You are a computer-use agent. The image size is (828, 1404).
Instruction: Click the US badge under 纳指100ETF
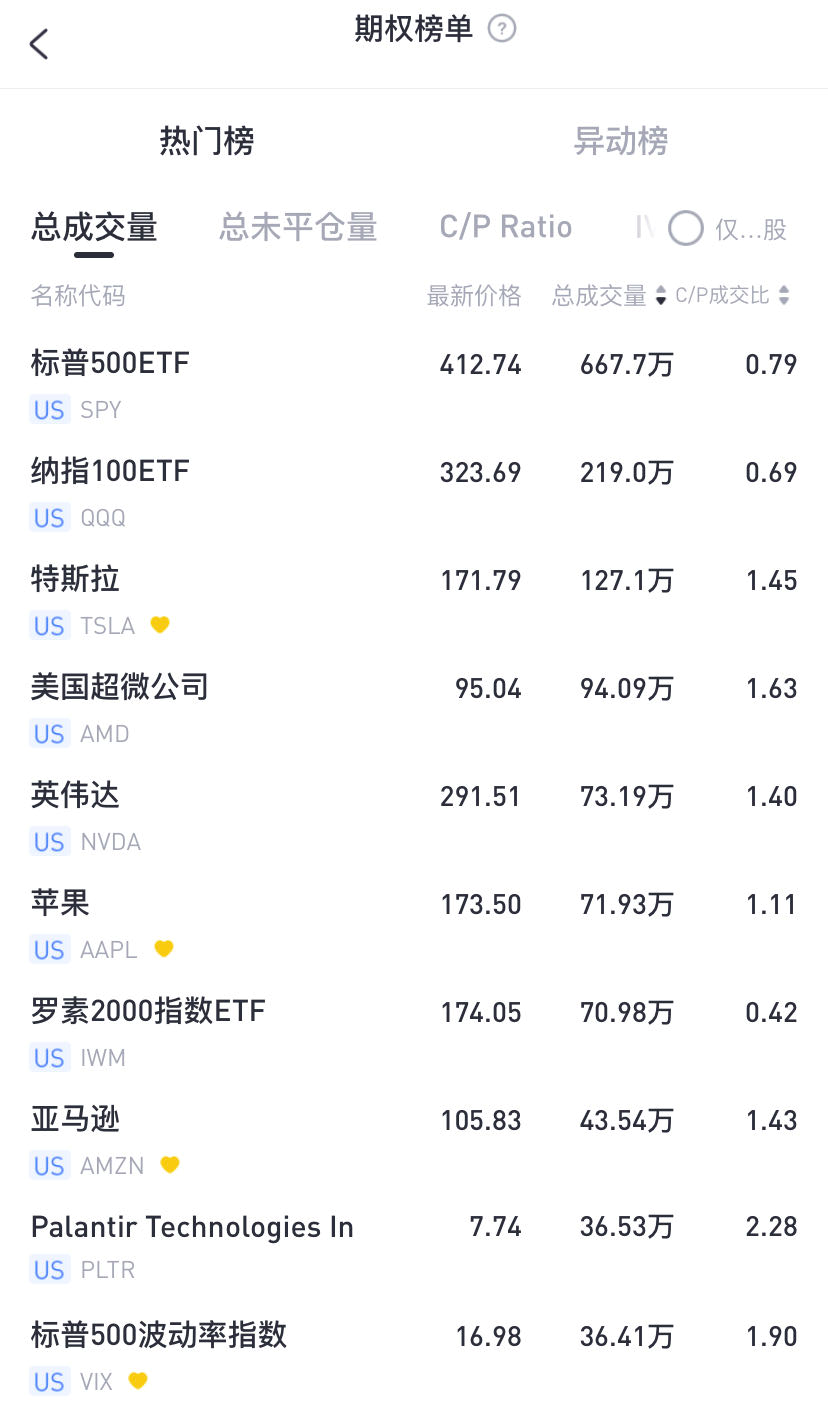coord(49,518)
